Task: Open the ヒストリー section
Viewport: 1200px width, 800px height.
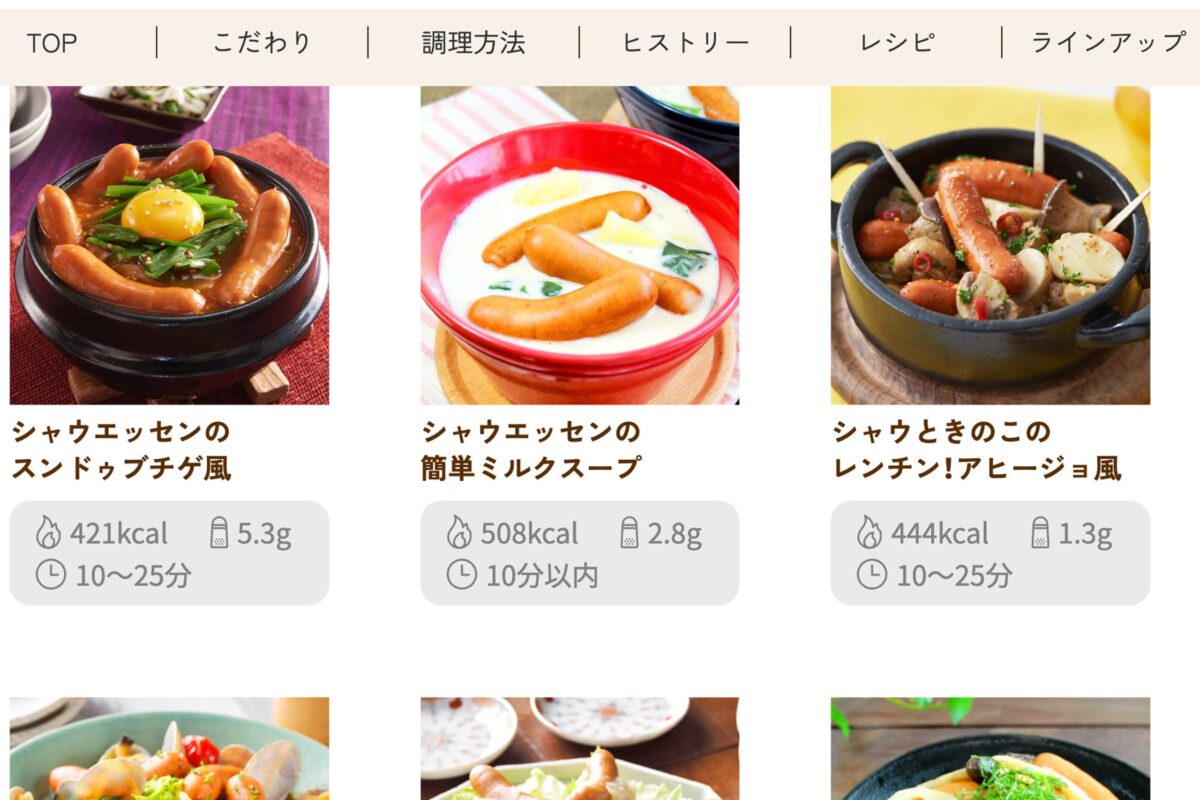Action: (x=685, y=43)
